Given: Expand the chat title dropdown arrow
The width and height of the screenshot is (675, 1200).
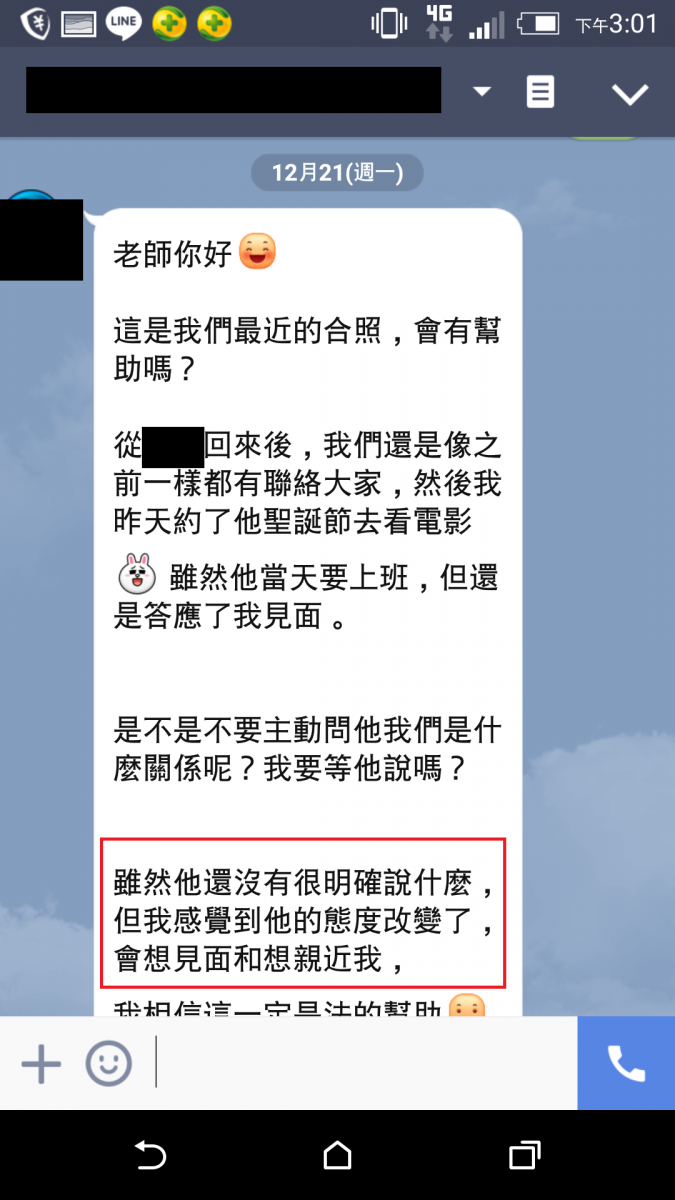Looking at the screenshot, I should tap(482, 92).
